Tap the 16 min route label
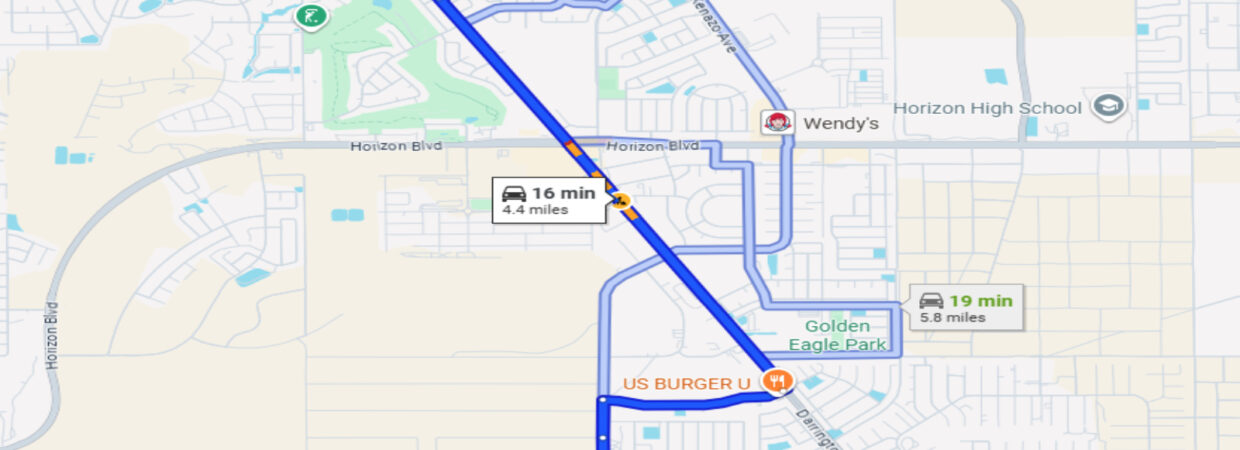 (548, 200)
